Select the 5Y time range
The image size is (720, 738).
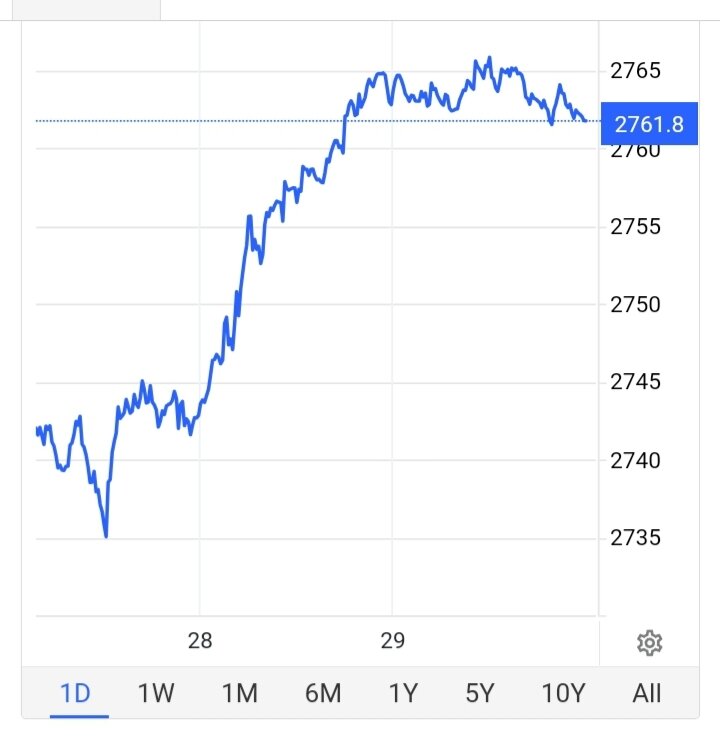[481, 693]
